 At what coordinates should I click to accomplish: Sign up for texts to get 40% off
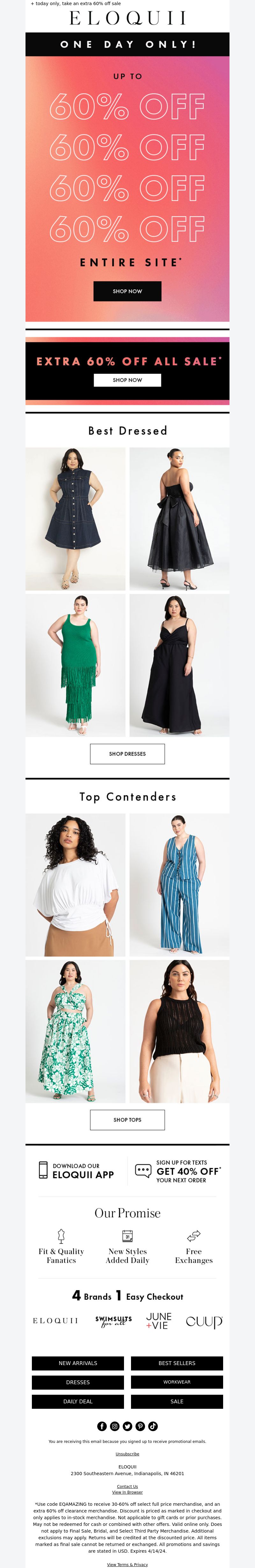178,1170
